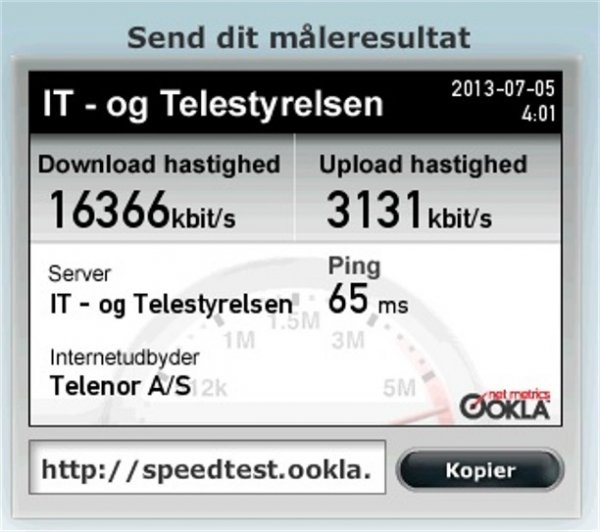Tap the Kopier button
Screen dimensions: 600x532
tap(480, 470)
